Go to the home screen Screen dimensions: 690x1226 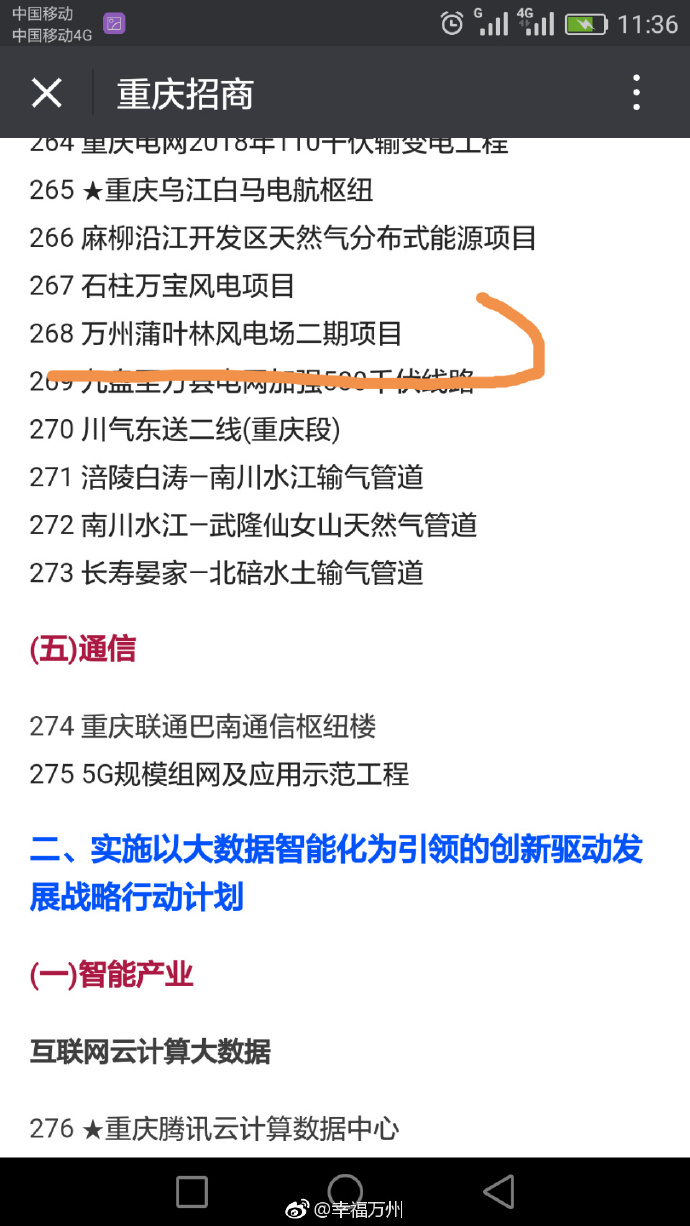pyautogui.click(x=345, y=1190)
